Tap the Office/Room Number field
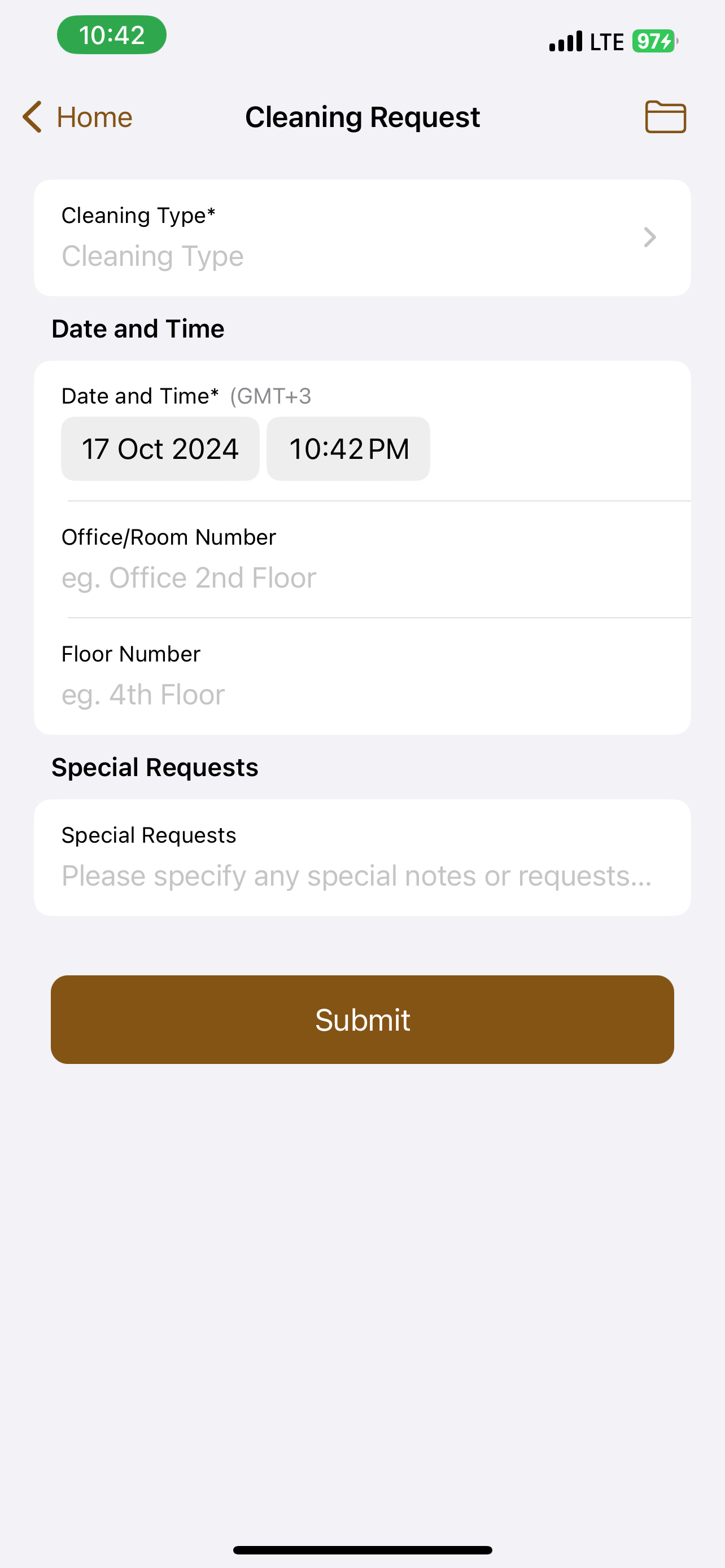This screenshot has height=1568, width=725. pyautogui.click(x=362, y=560)
